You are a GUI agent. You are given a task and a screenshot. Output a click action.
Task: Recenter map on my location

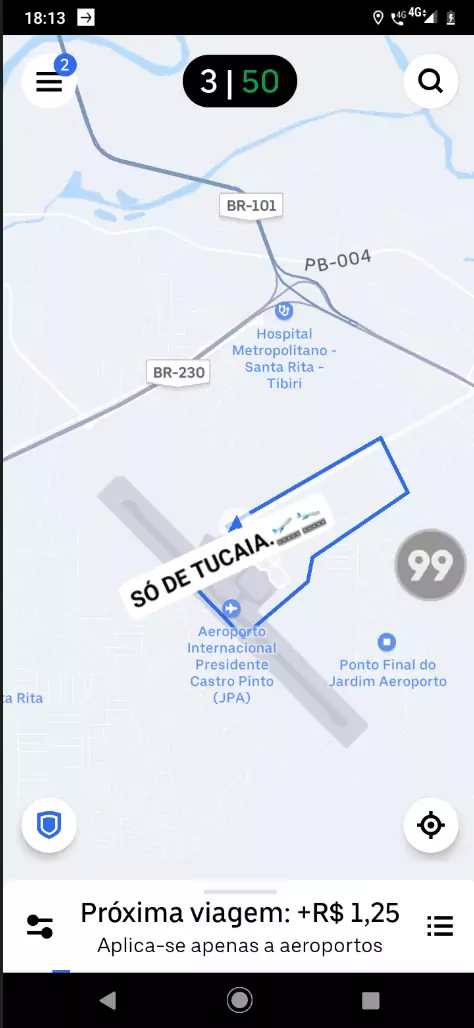[431, 825]
